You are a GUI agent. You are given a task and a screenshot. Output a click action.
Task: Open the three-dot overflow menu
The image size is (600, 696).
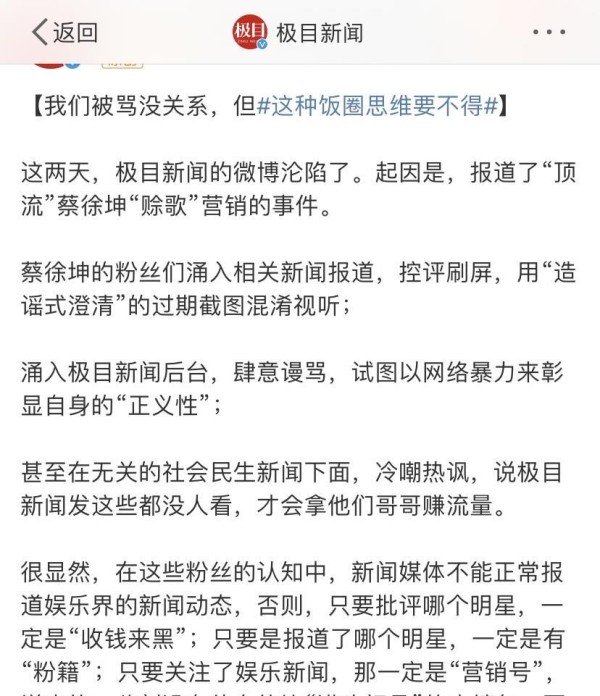(x=548, y=33)
